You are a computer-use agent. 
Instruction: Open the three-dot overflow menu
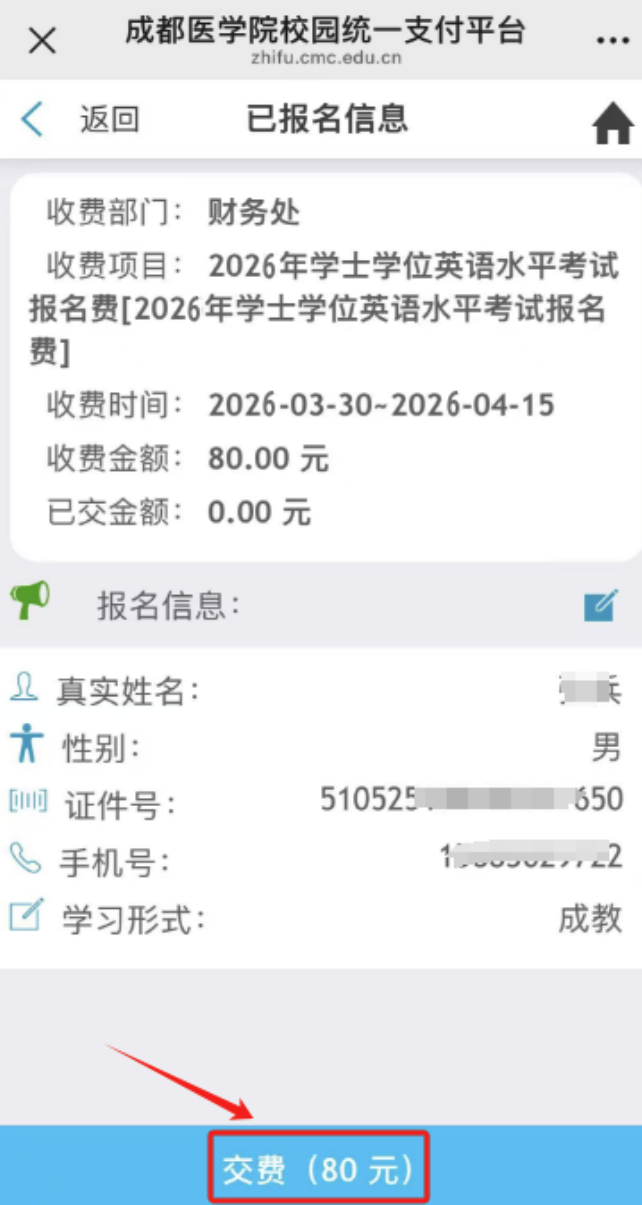(611, 40)
